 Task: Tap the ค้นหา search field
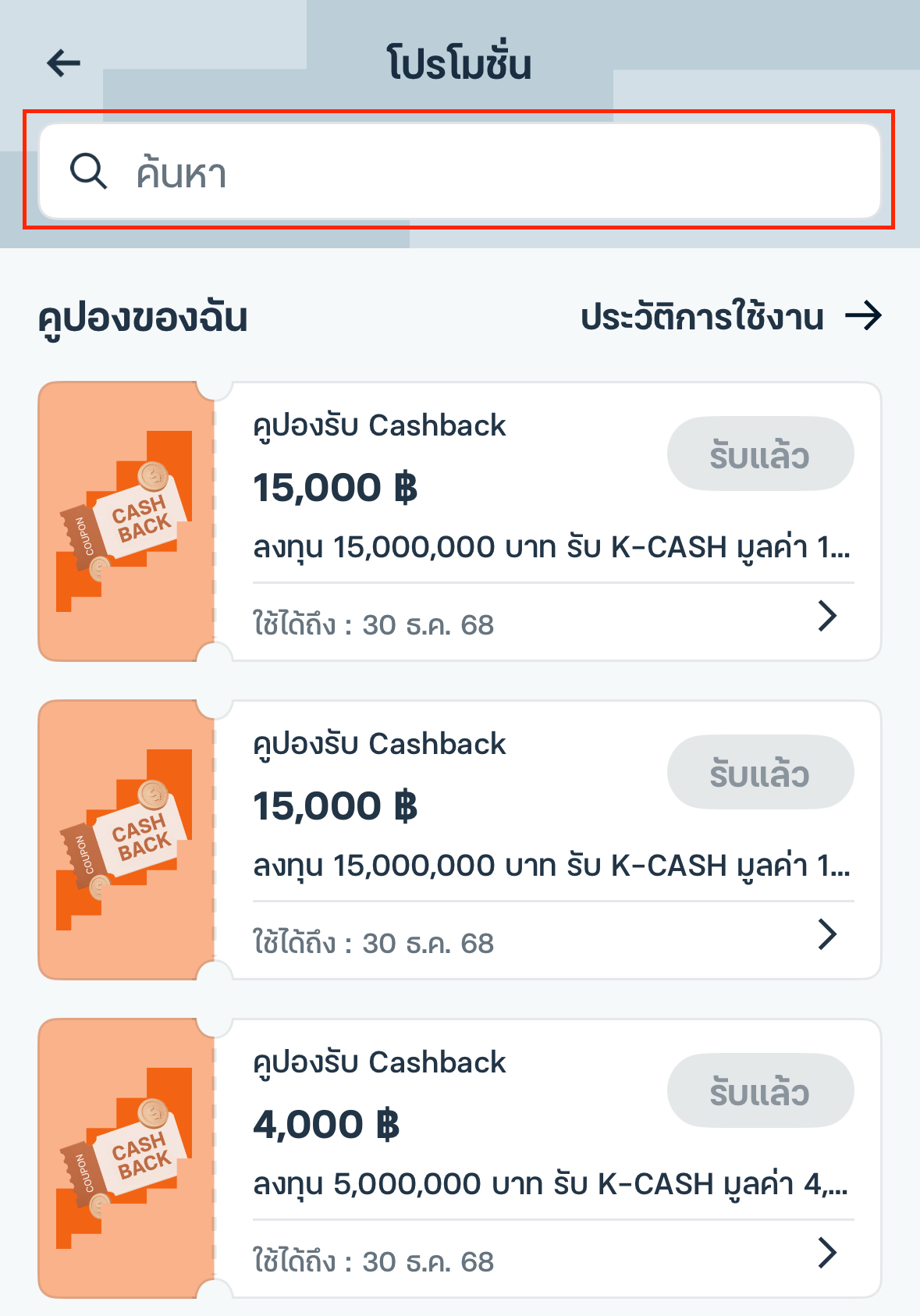(460, 171)
